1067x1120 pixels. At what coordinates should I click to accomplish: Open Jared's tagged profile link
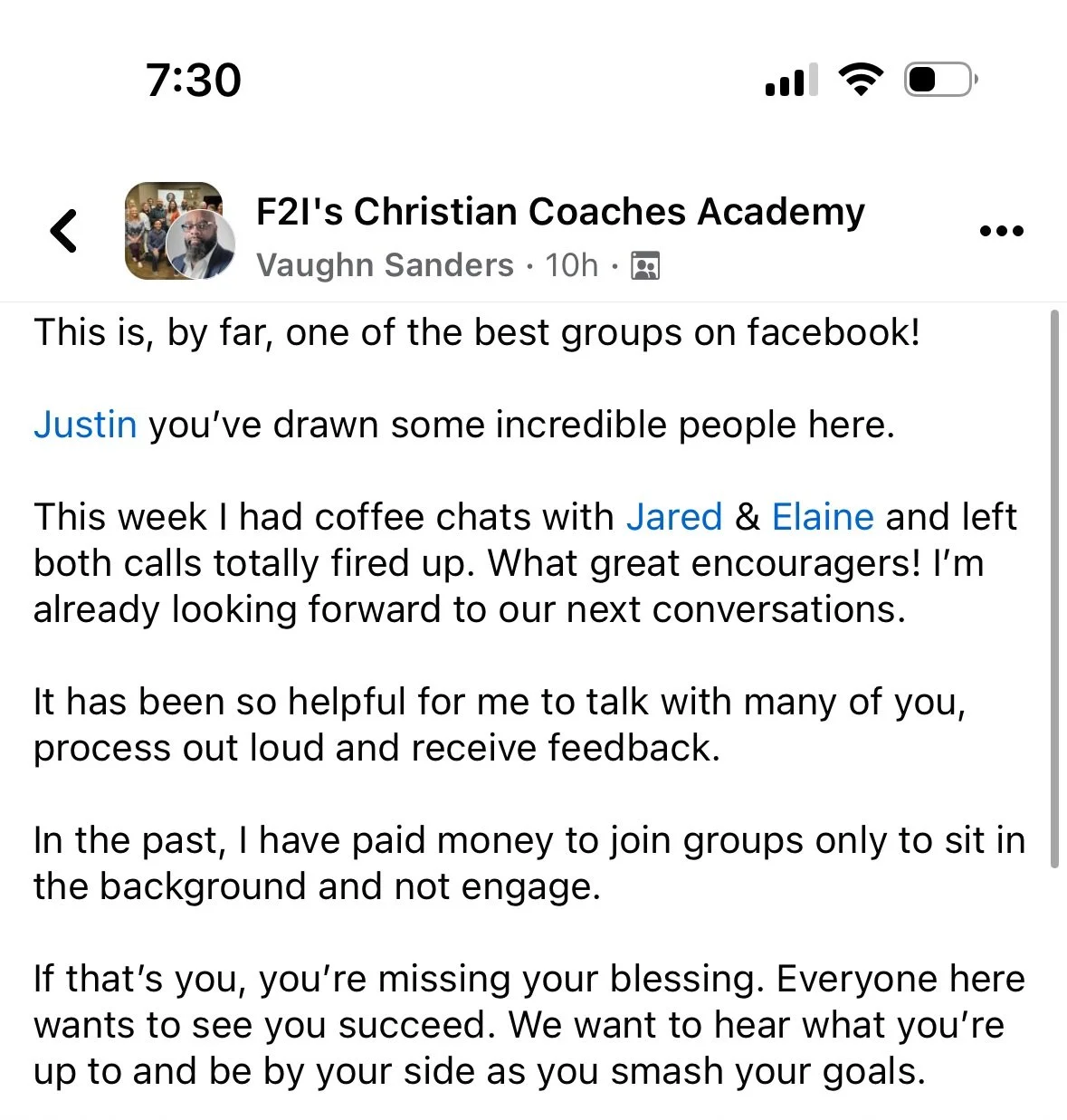pyautogui.click(x=674, y=517)
